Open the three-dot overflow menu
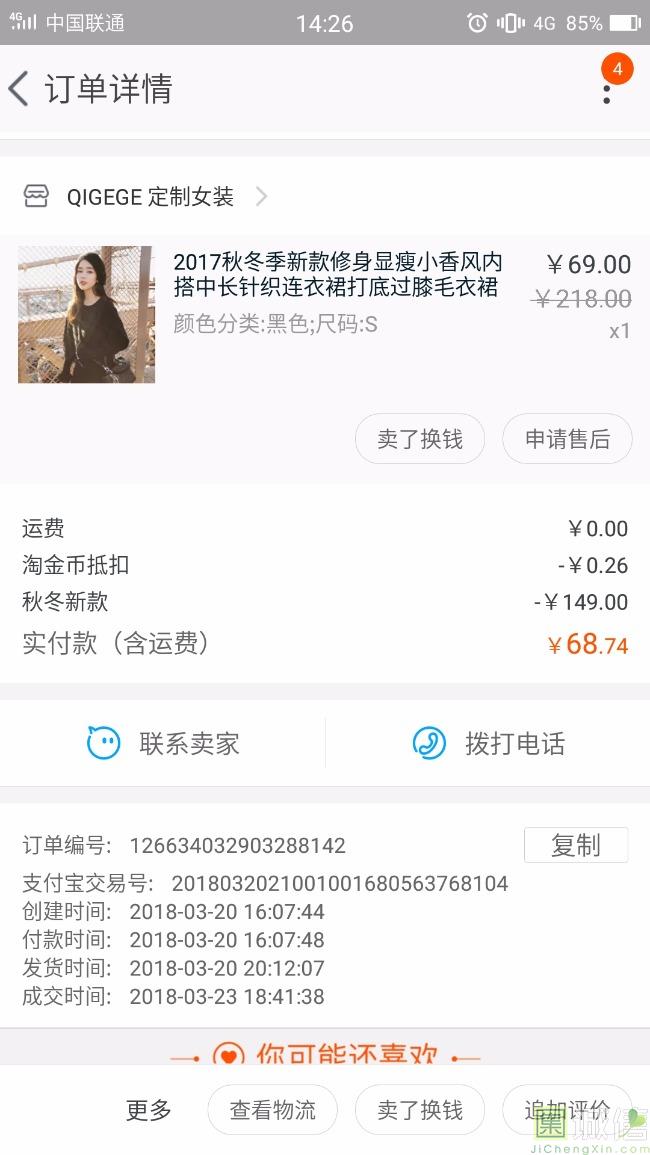The image size is (650, 1155). click(x=607, y=94)
